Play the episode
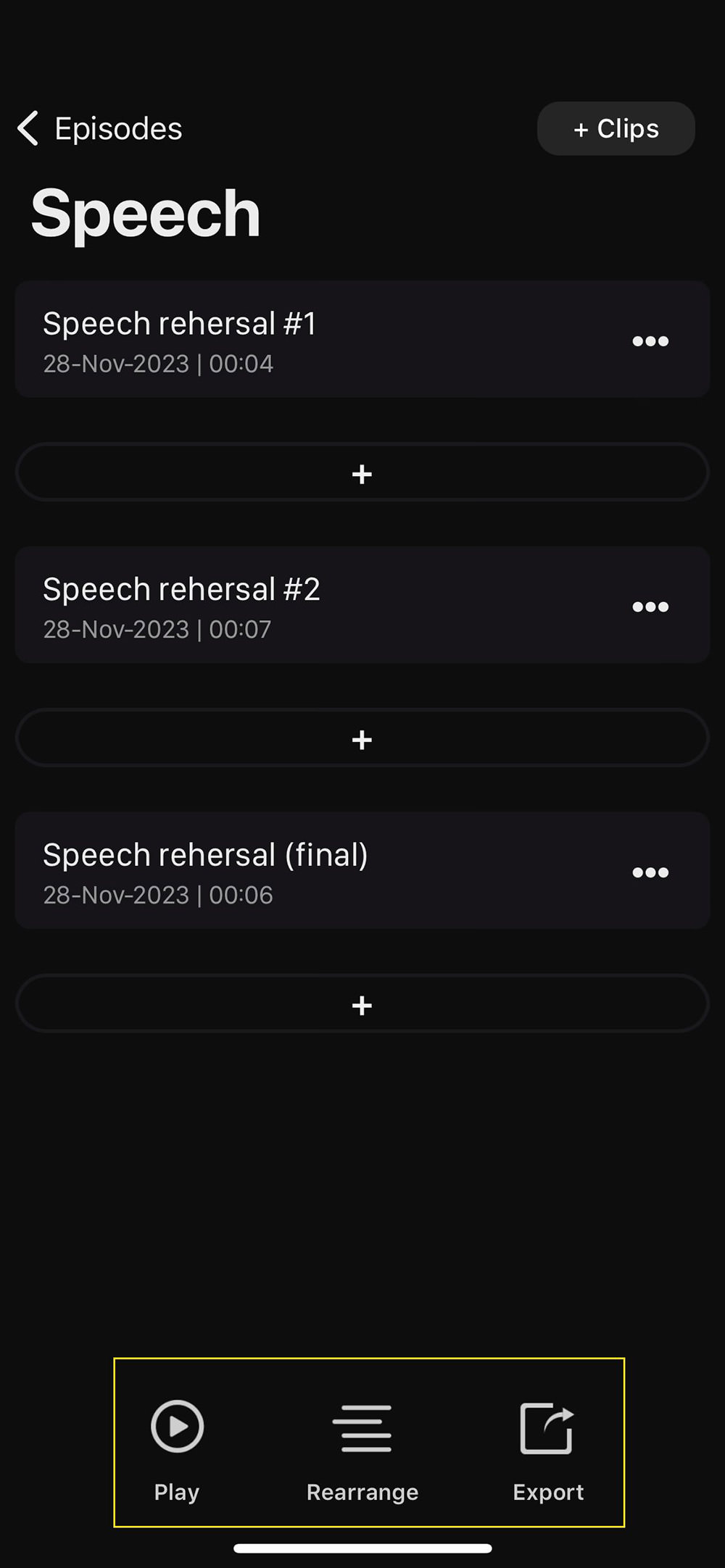Screen dimensions: 725x1568 click(177, 1451)
